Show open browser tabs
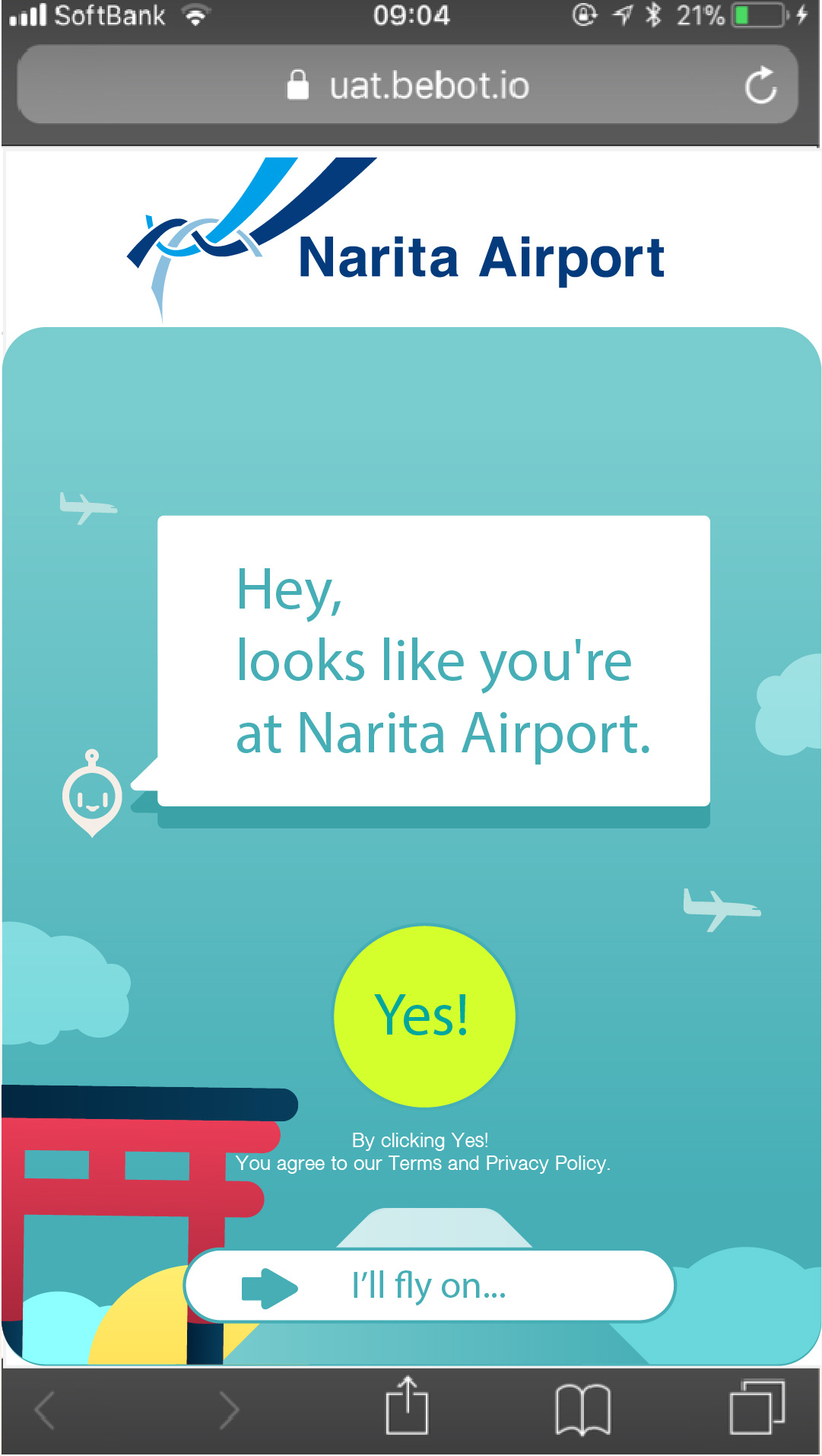The width and height of the screenshot is (822, 1456). point(756,1407)
